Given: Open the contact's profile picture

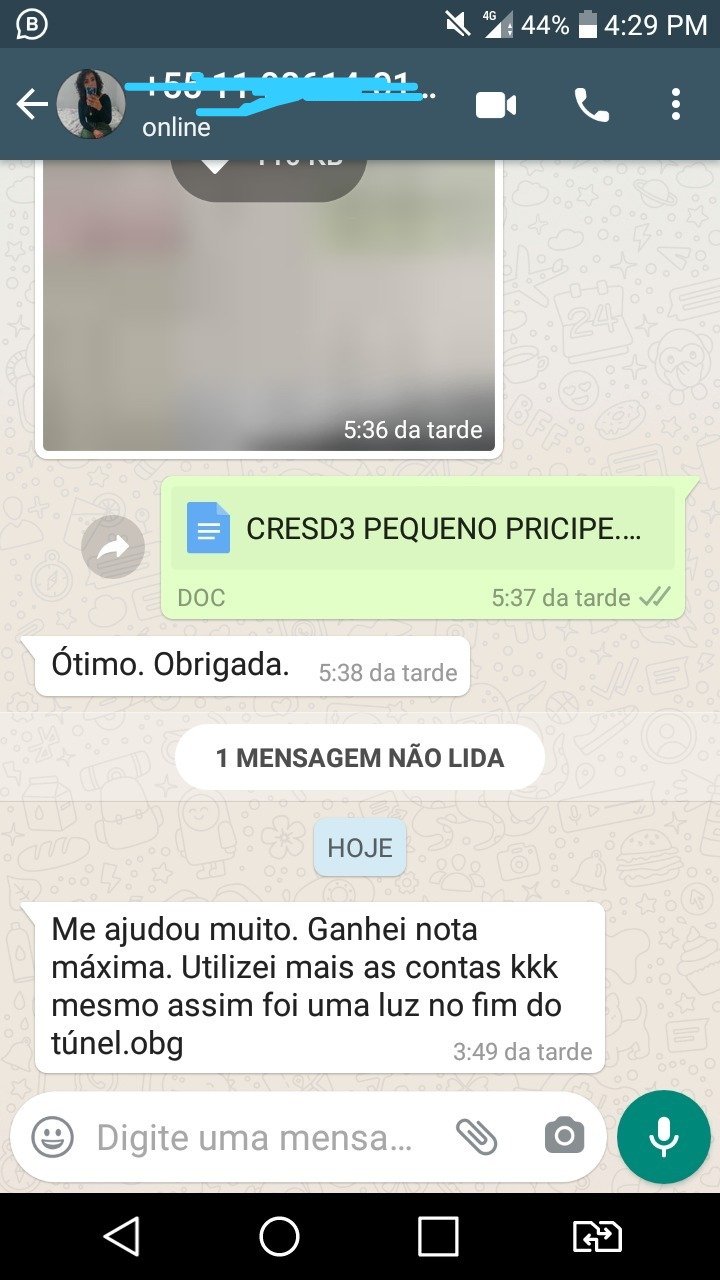Looking at the screenshot, I should (91, 104).
